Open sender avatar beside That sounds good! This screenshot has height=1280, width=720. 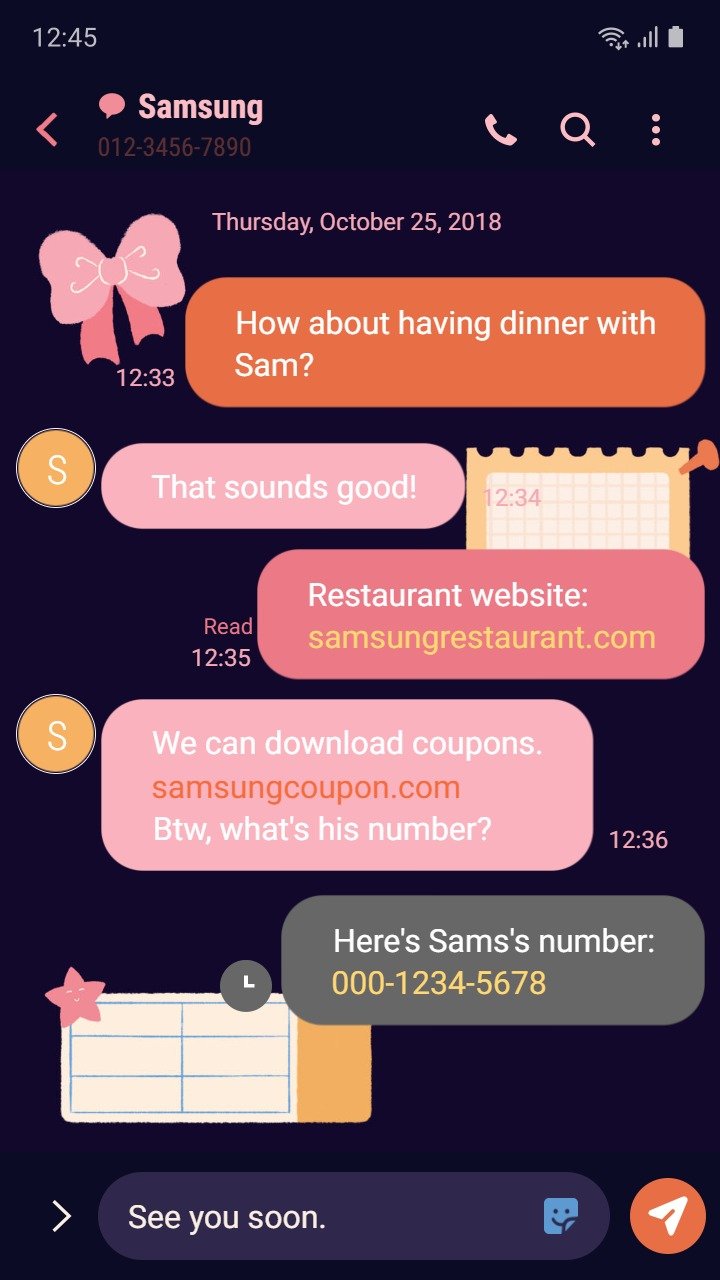(x=56, y=469)
